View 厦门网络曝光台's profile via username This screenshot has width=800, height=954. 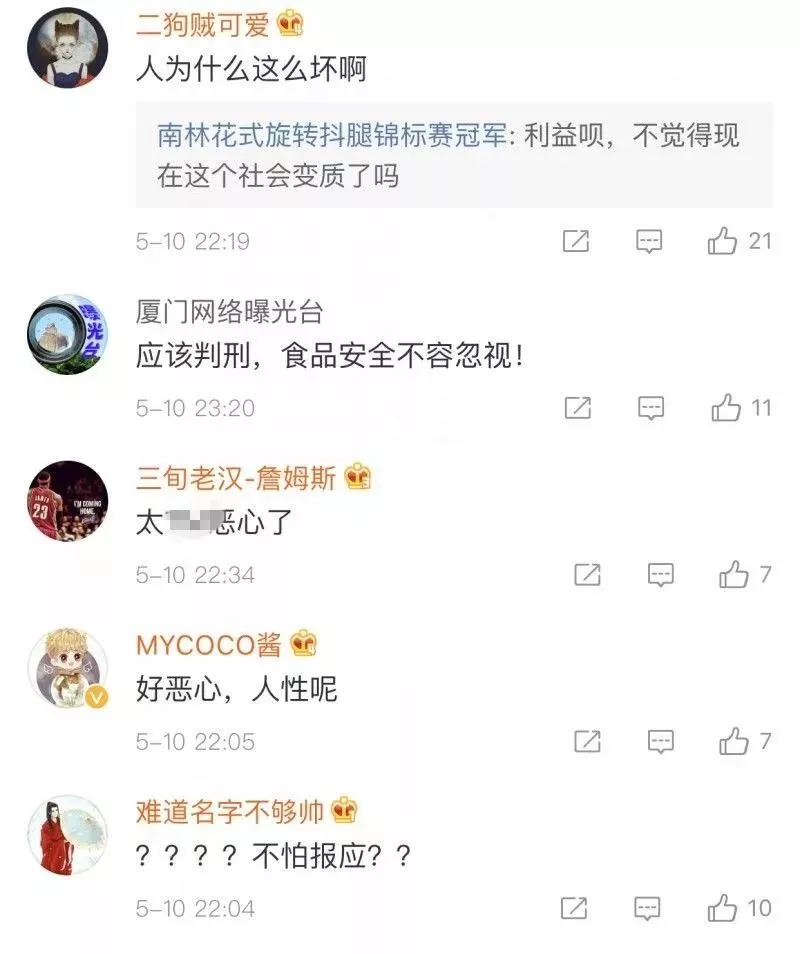pos(230,312)
